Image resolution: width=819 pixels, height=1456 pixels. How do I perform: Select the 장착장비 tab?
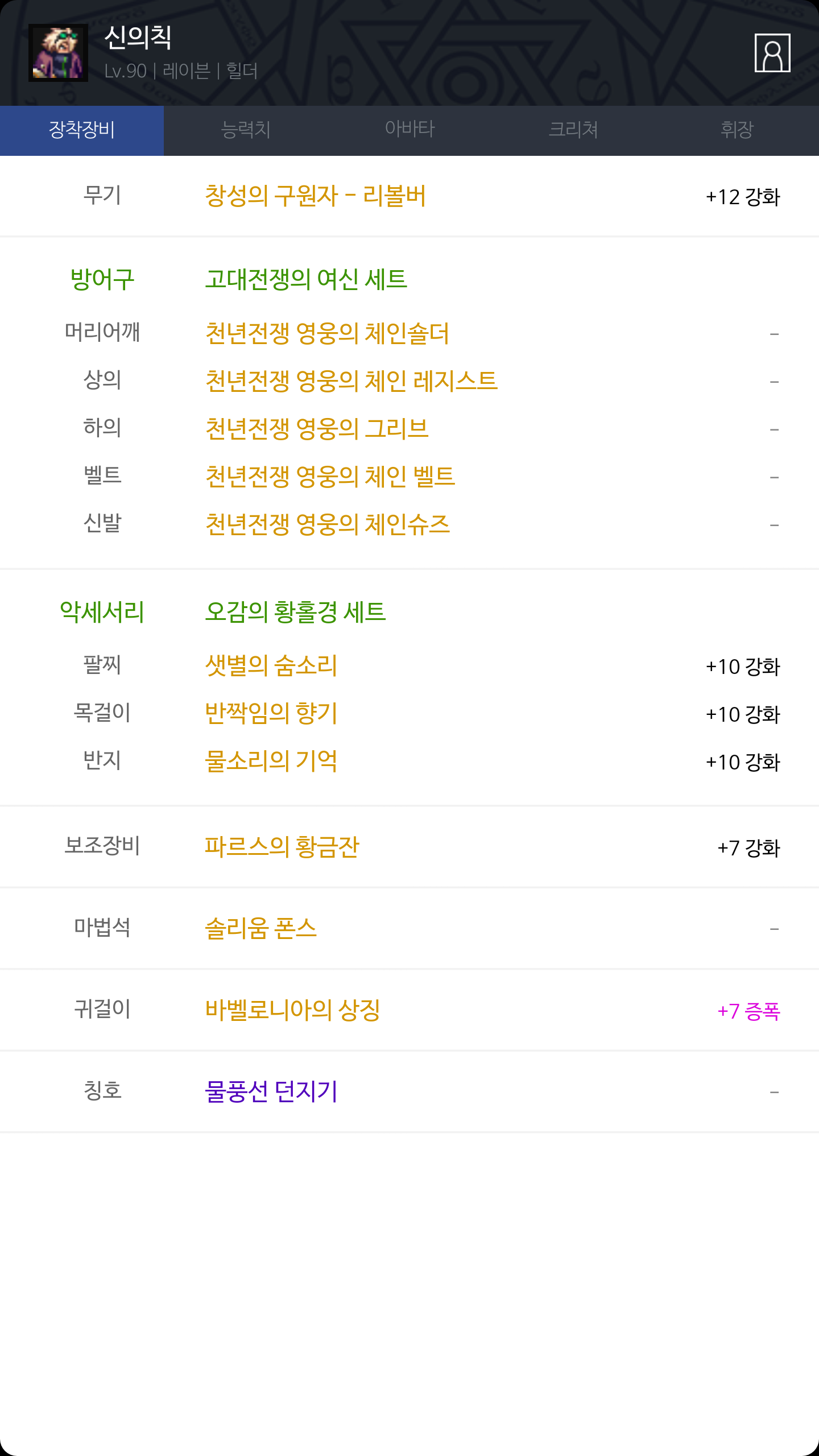(x=82, y=130)
